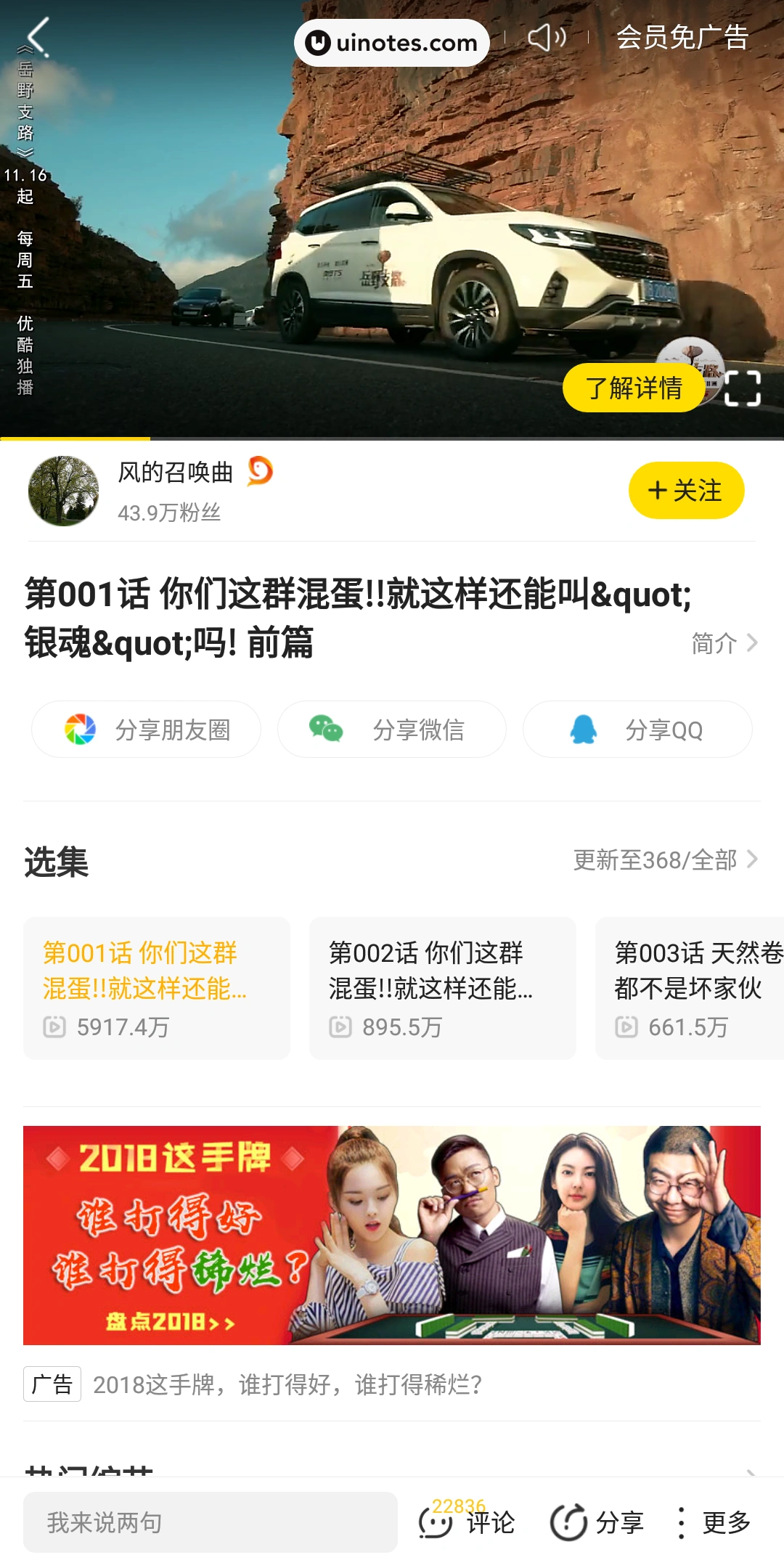Tap 会员免广告 to skip ads
784x1568 pixels.
[x=682, y=37]
